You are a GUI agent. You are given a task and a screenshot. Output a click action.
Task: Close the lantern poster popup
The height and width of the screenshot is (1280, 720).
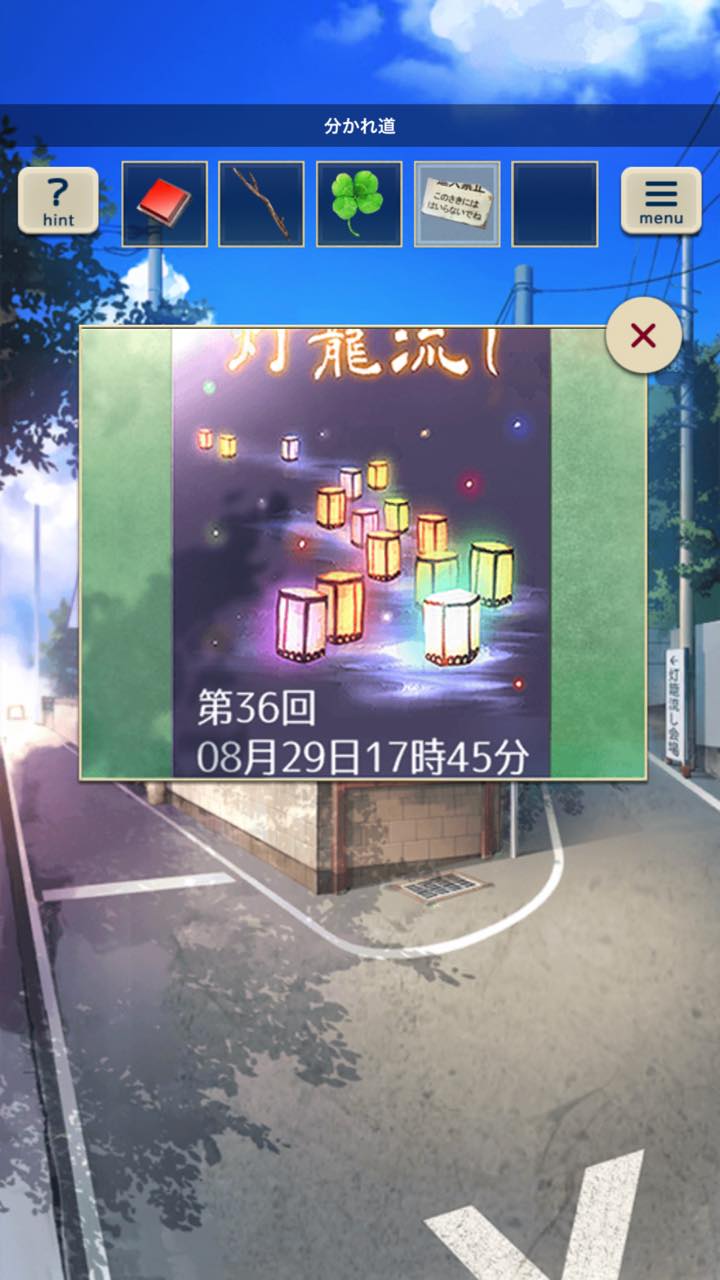tap(644, 336)
